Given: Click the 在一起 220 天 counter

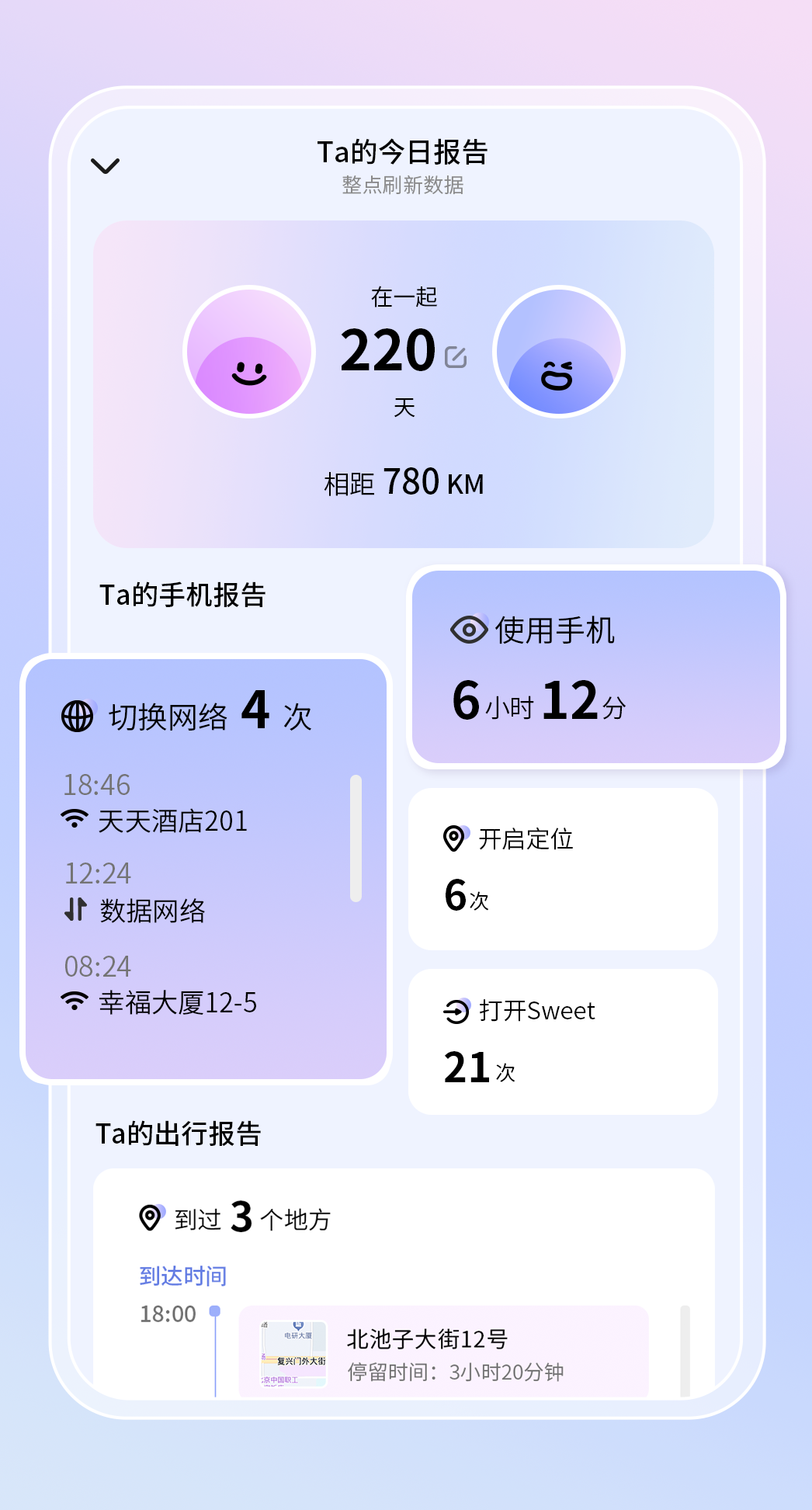Looking at the screenshot, I should [x=390, y=349].
